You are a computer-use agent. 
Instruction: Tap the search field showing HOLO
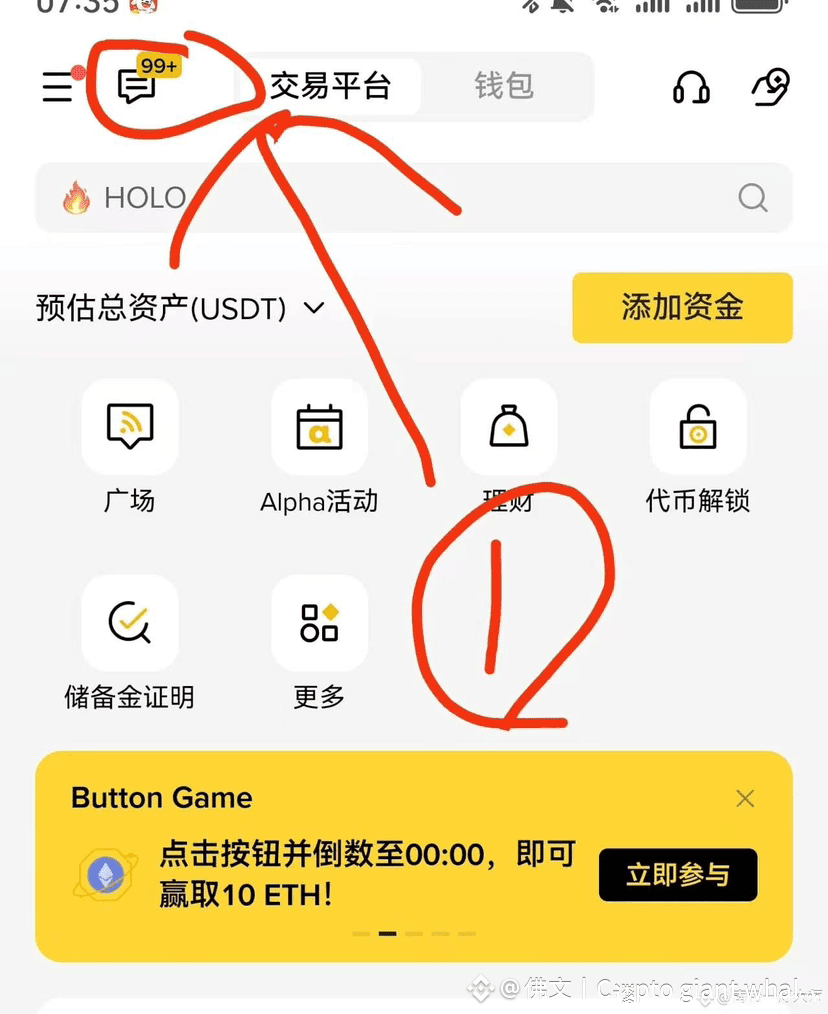(400, 197)
